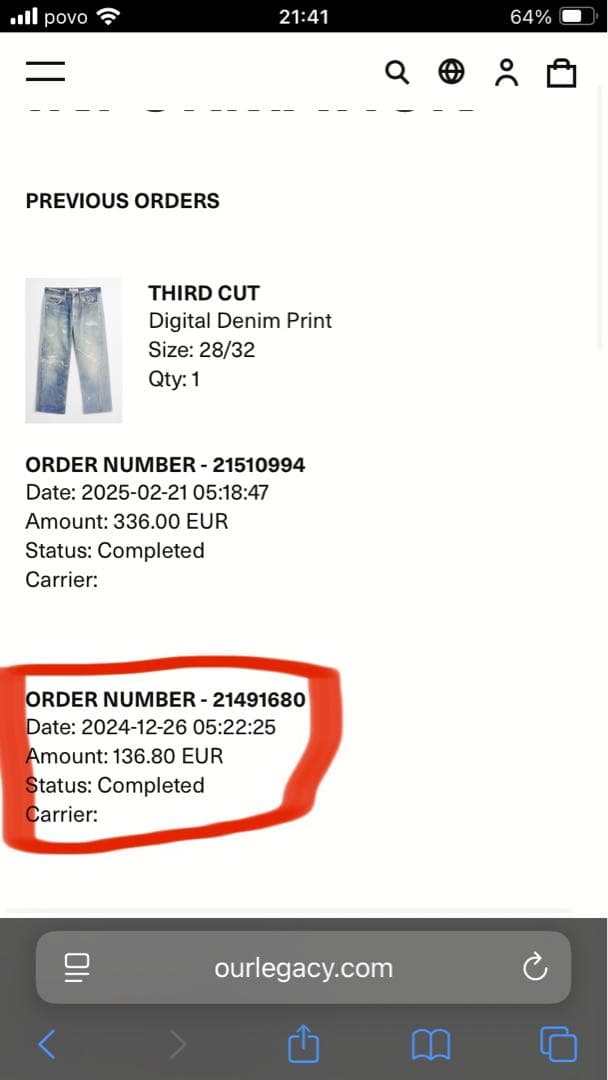The height and width of the screenshot is (1080, 608).
Task: Open the site search
Action: [x=397, y=72]
